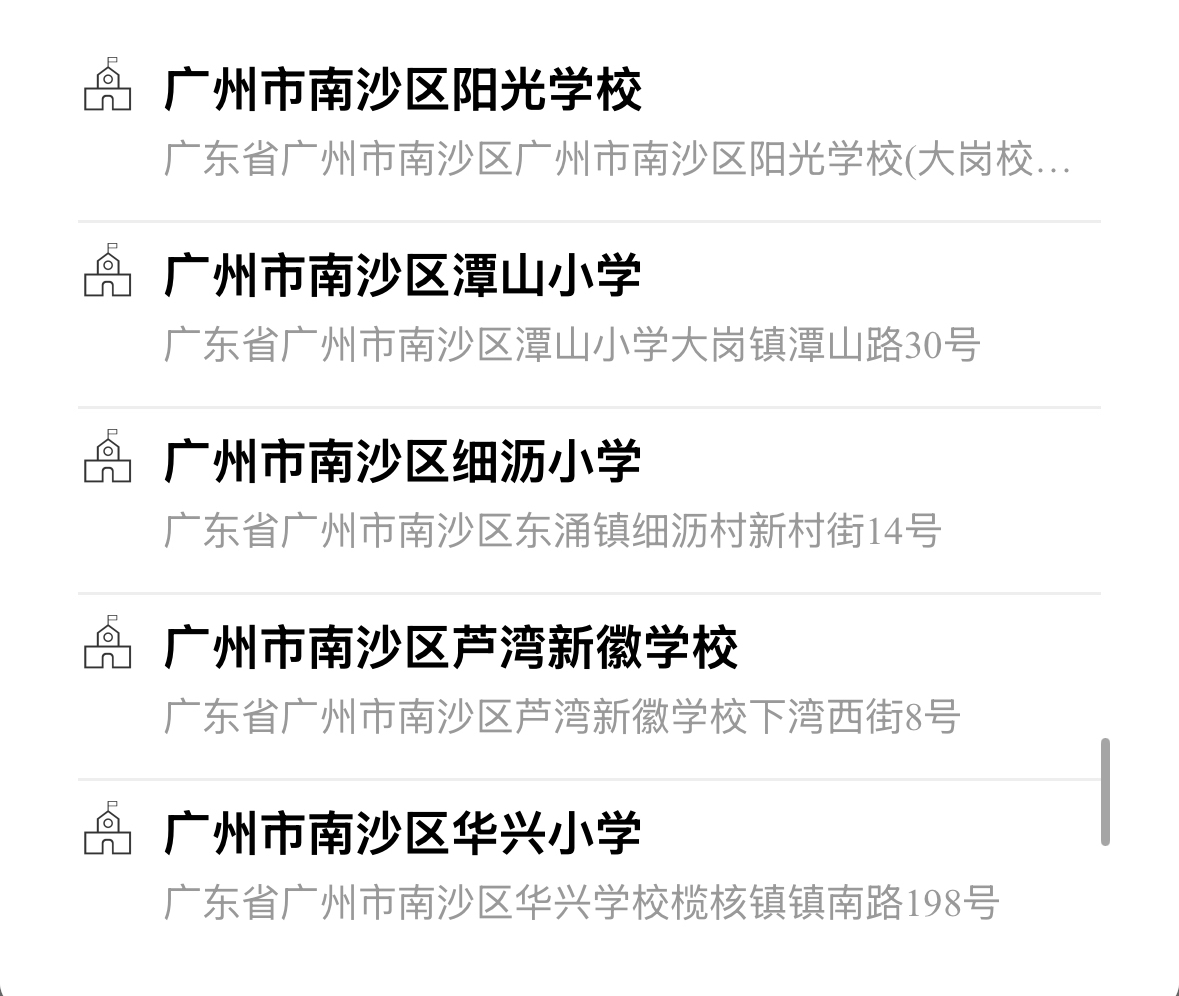1179x996 pixels.
Task: Tap the 广州市南沙区华兴小学 row
Action: tap(402, 834)
